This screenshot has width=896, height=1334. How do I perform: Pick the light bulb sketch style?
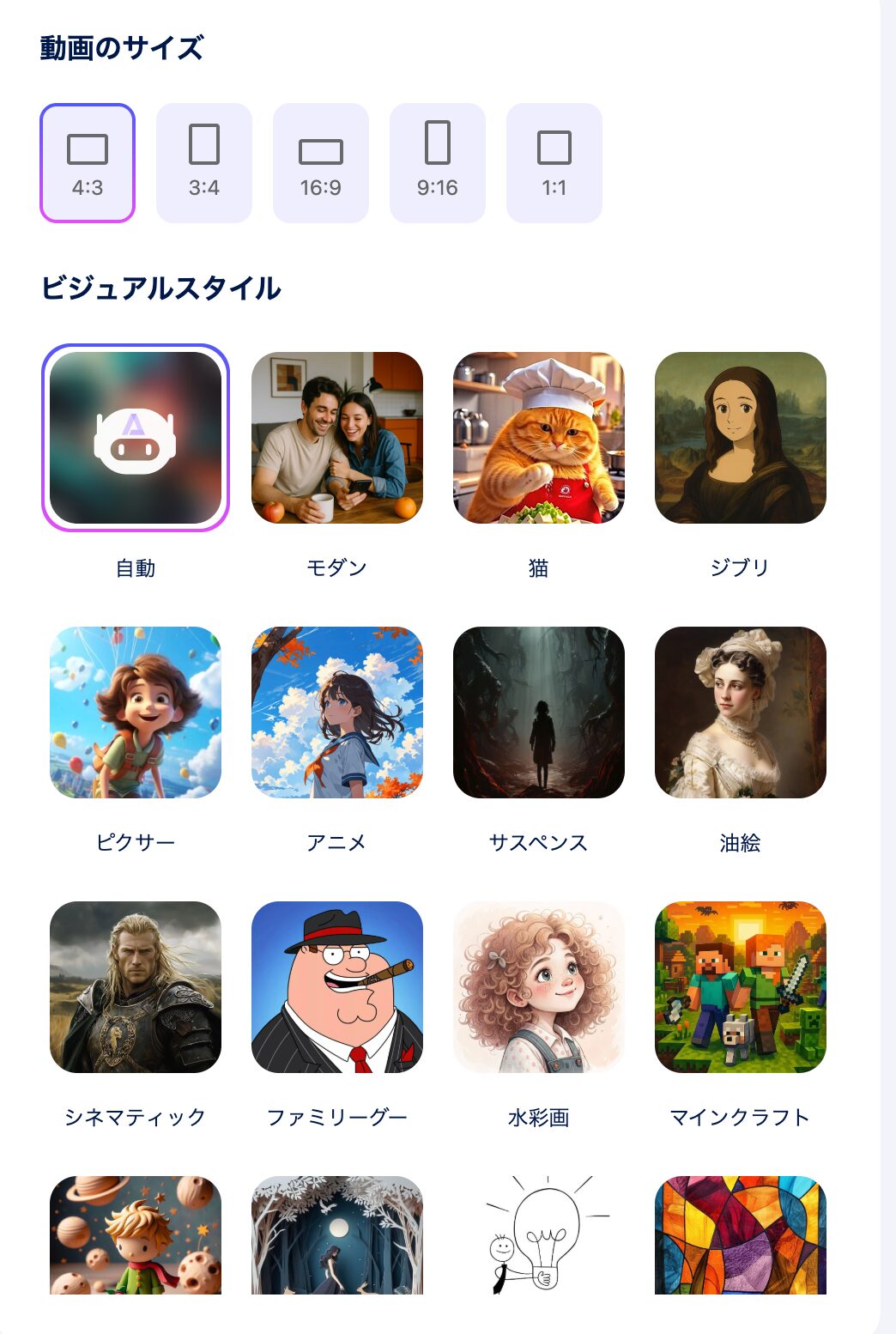(539, 1235)
